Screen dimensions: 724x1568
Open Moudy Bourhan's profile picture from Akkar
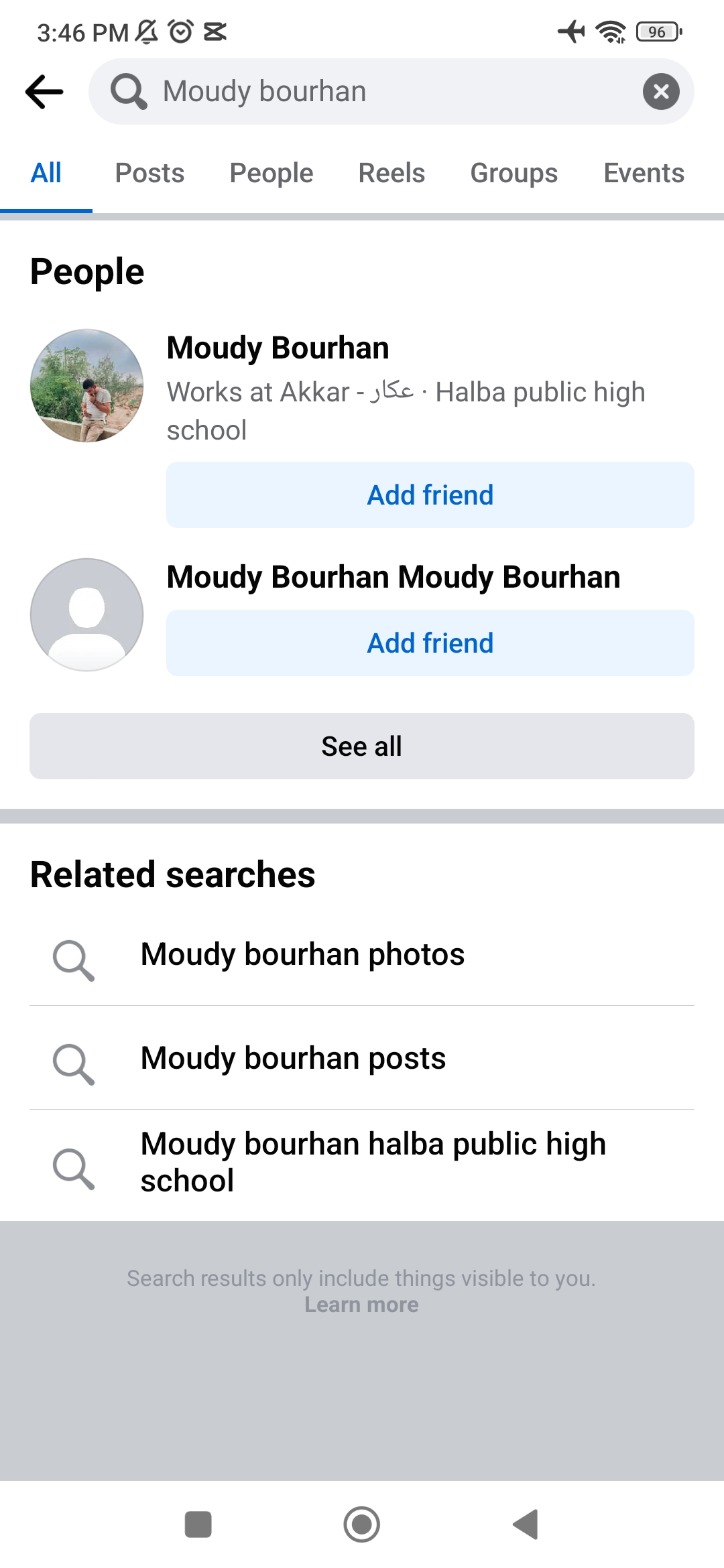(87, 385)
